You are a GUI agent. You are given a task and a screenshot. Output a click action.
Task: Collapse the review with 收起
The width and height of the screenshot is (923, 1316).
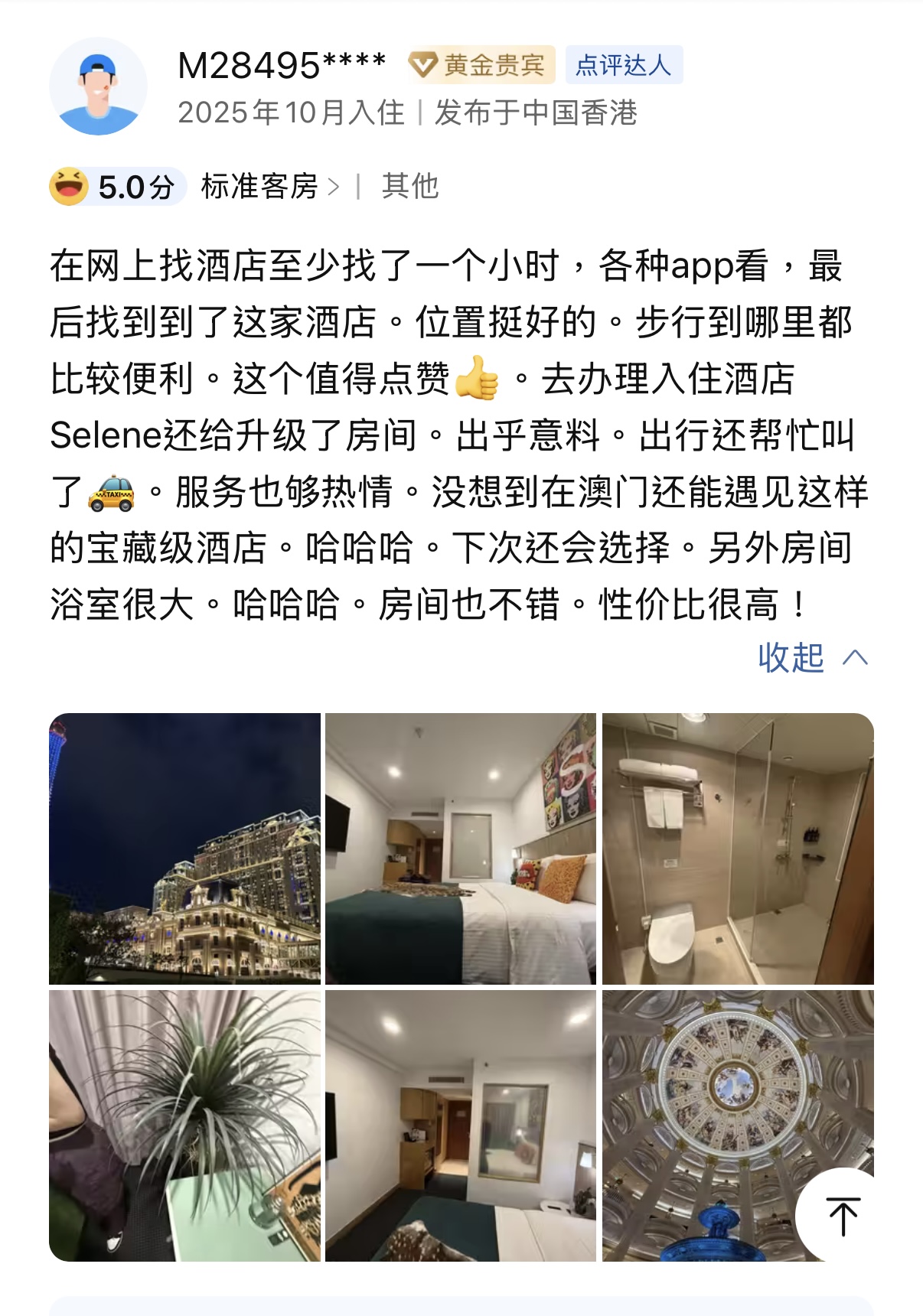811,658
